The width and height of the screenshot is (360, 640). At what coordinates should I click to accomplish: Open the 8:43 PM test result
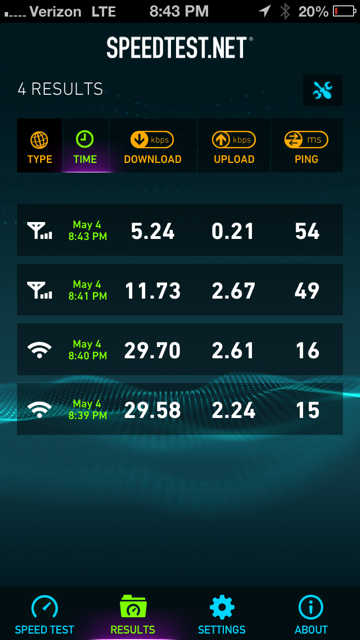(180, 230)
